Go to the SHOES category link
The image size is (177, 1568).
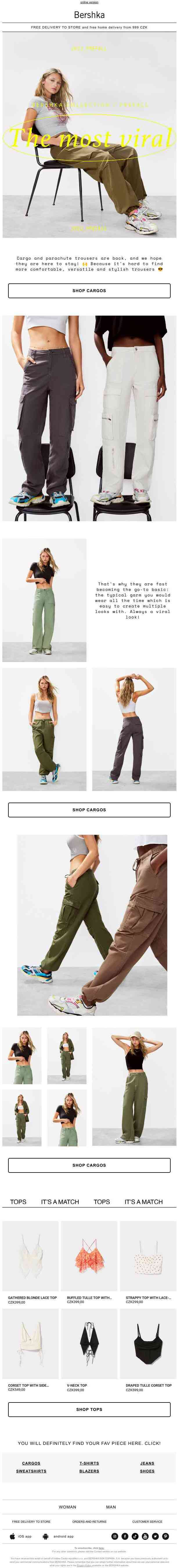(147, 1471)
